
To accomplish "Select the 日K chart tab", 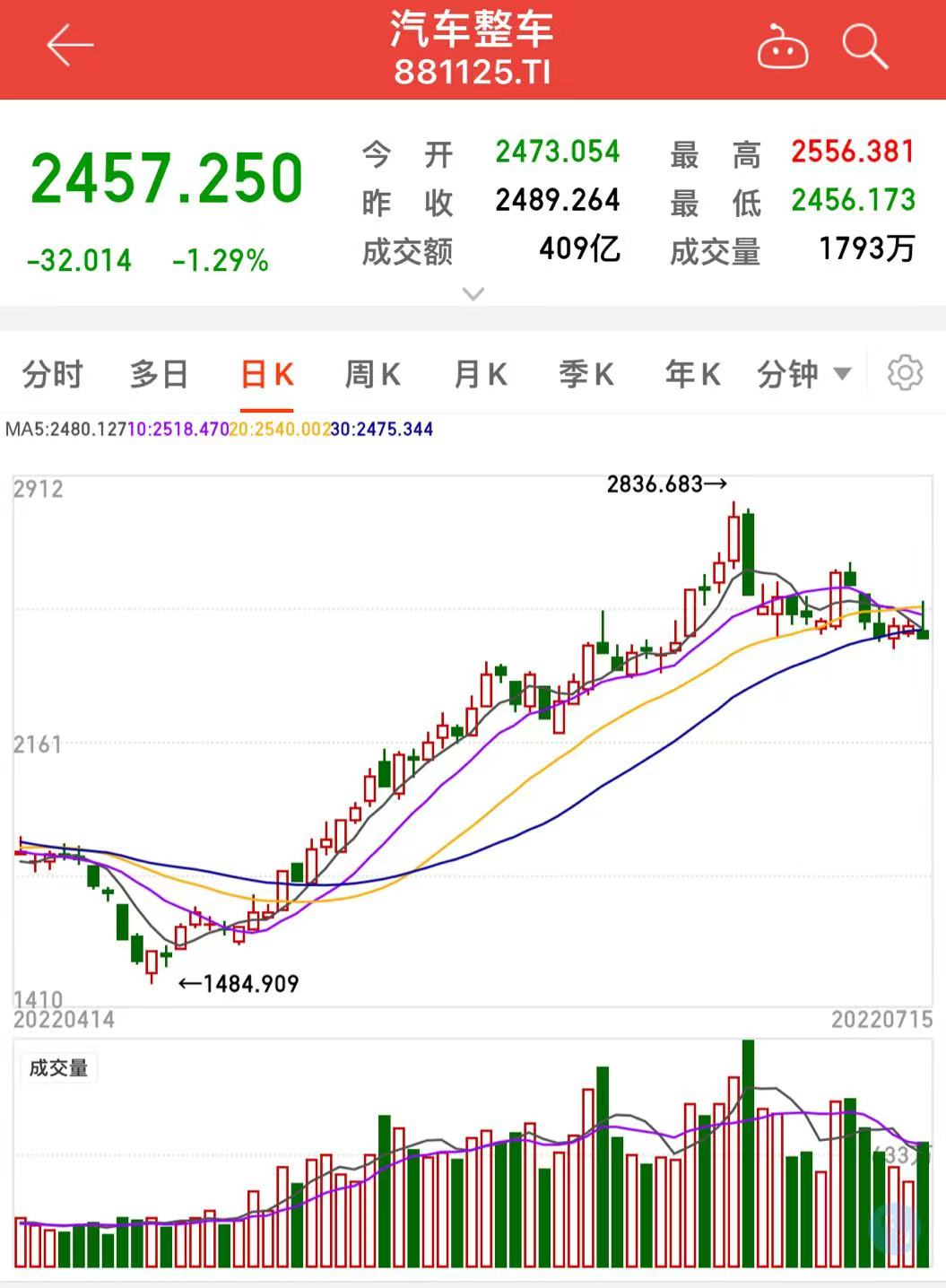I will pyautogui.click(x=267, y=374).
